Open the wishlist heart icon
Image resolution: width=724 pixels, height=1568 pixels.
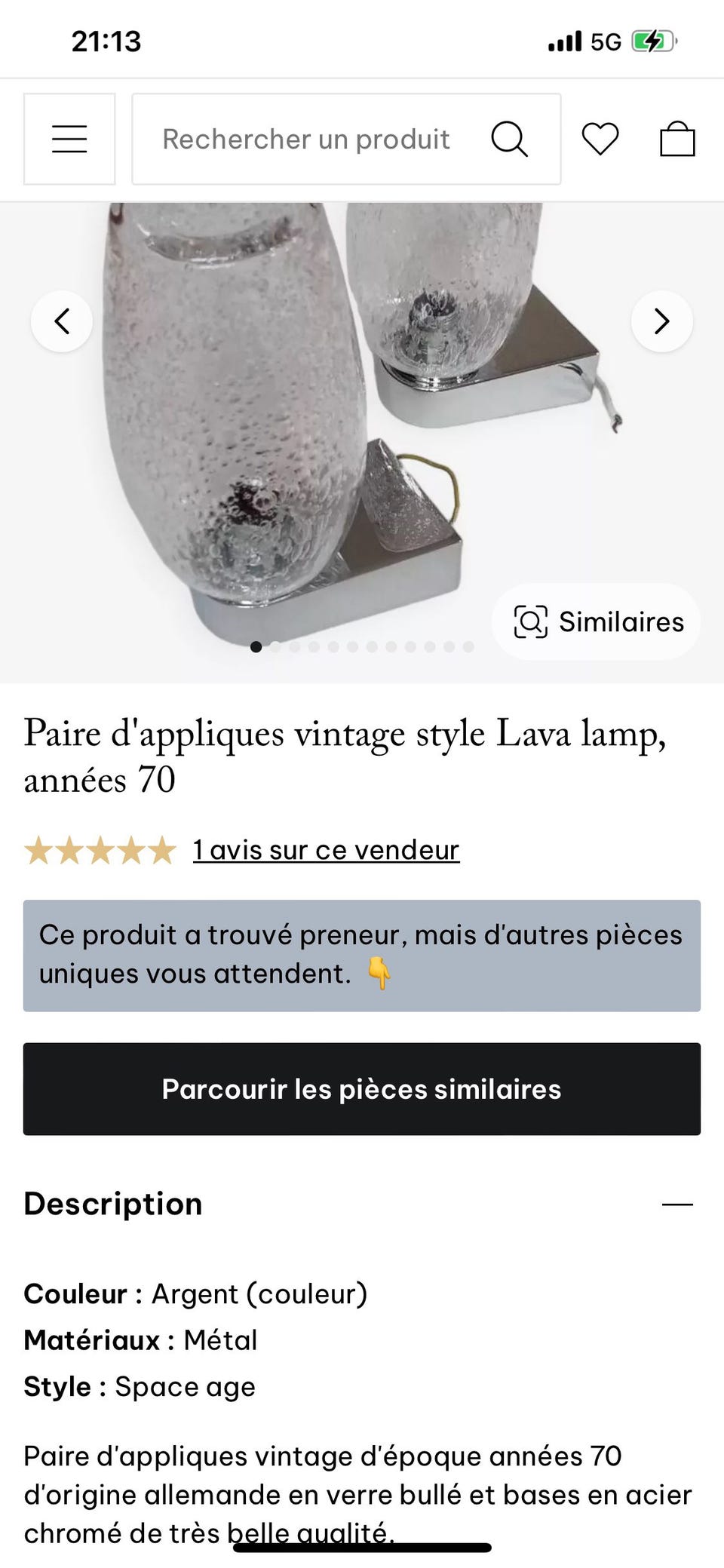[600, 139]
